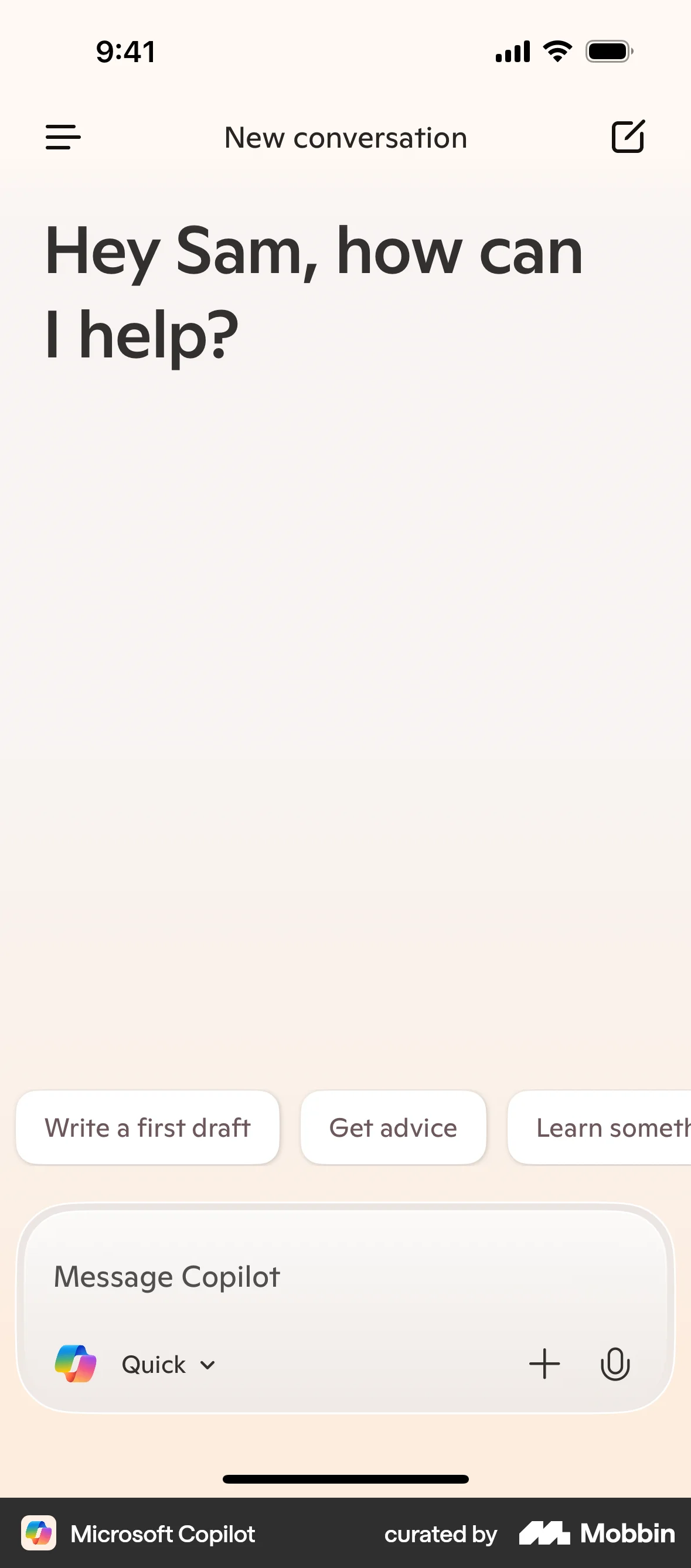Tap the Copilot logo in the message bar

pyautogui.click(x=74, y=1365)
